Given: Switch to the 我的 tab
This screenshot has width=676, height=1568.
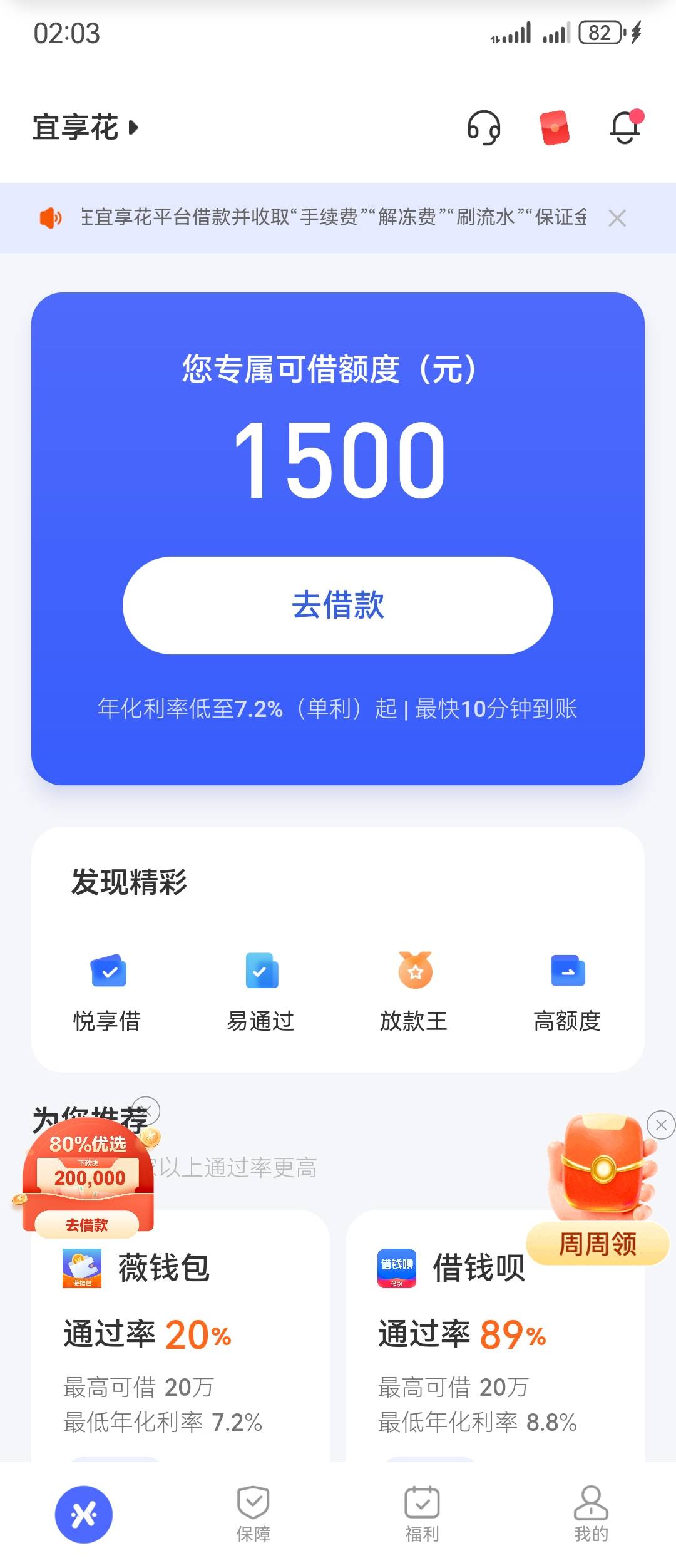Looking at the screenshot, I should [591, 1514].
